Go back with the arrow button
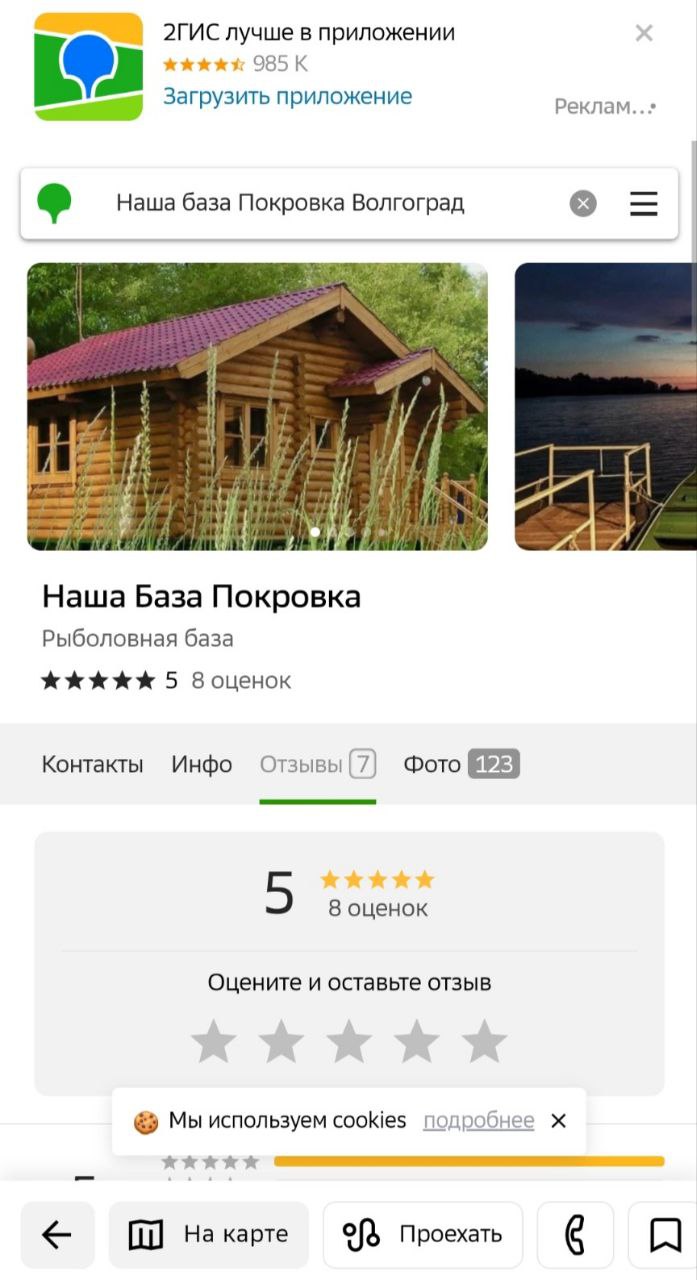The width and height of the screenshot is (697, 1280). (57, 1235)
